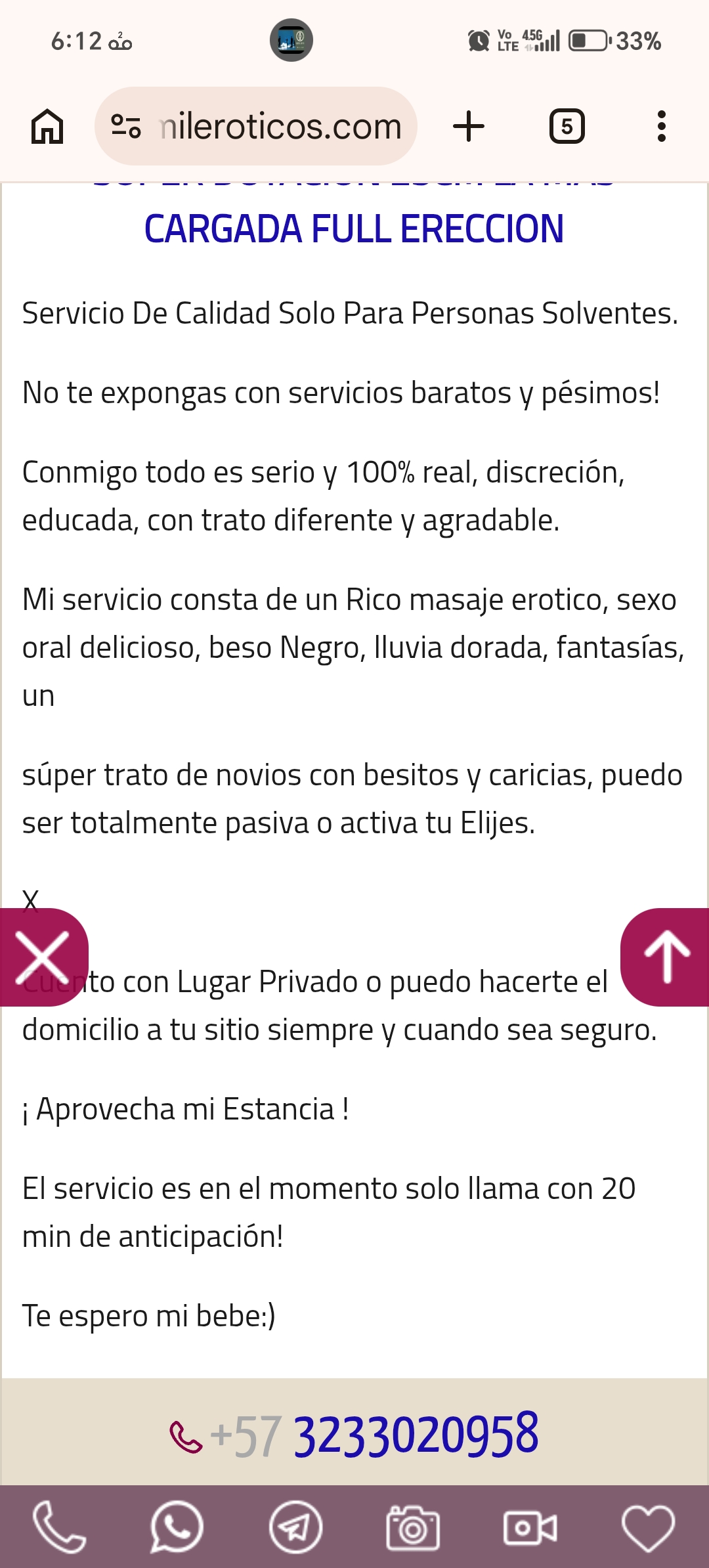Contact via the Telegram icon
The image size is (709, 1568).
click(x=295, y=1527)
